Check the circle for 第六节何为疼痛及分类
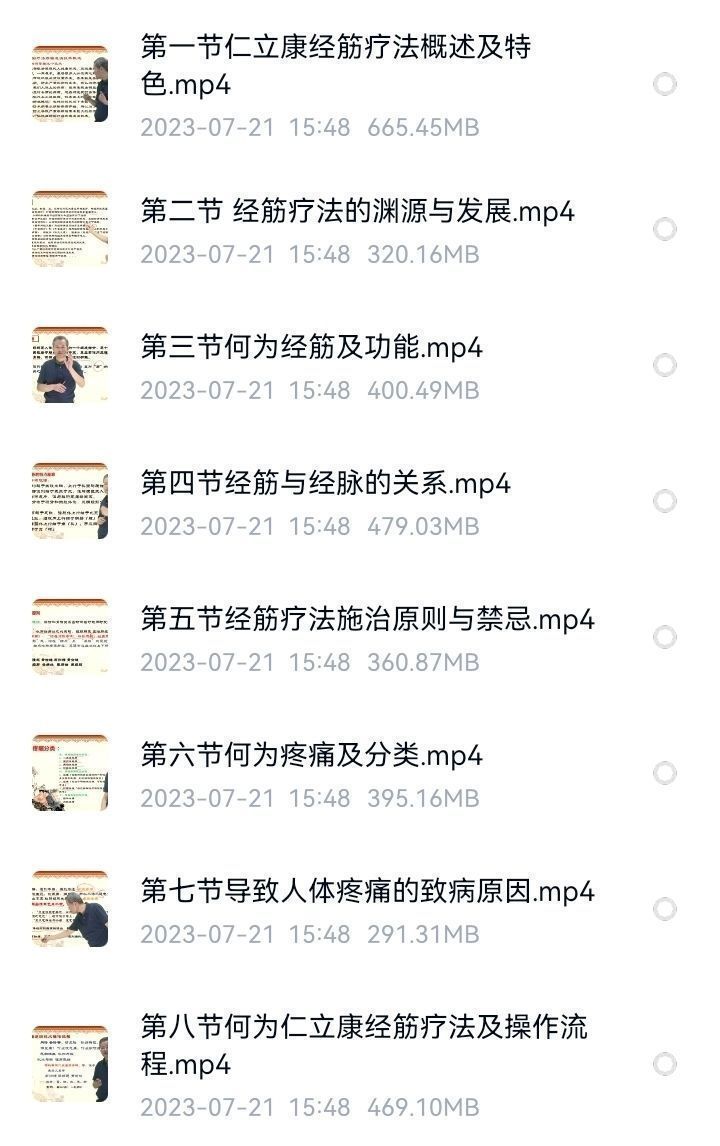Image resolution: width=720 pixels, height=1146 pixels. pyautogui.click(x=665, y=773)
